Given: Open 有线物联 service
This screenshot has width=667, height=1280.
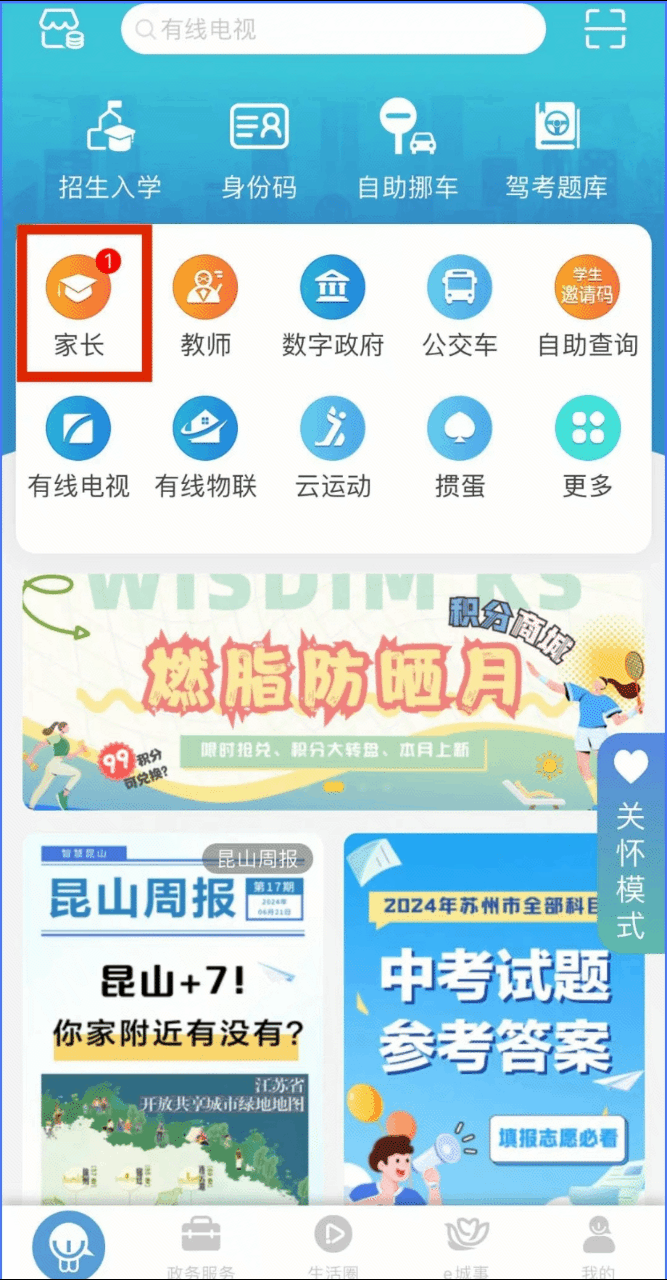Looking at the screenshot, I should [x=206, y=446].
